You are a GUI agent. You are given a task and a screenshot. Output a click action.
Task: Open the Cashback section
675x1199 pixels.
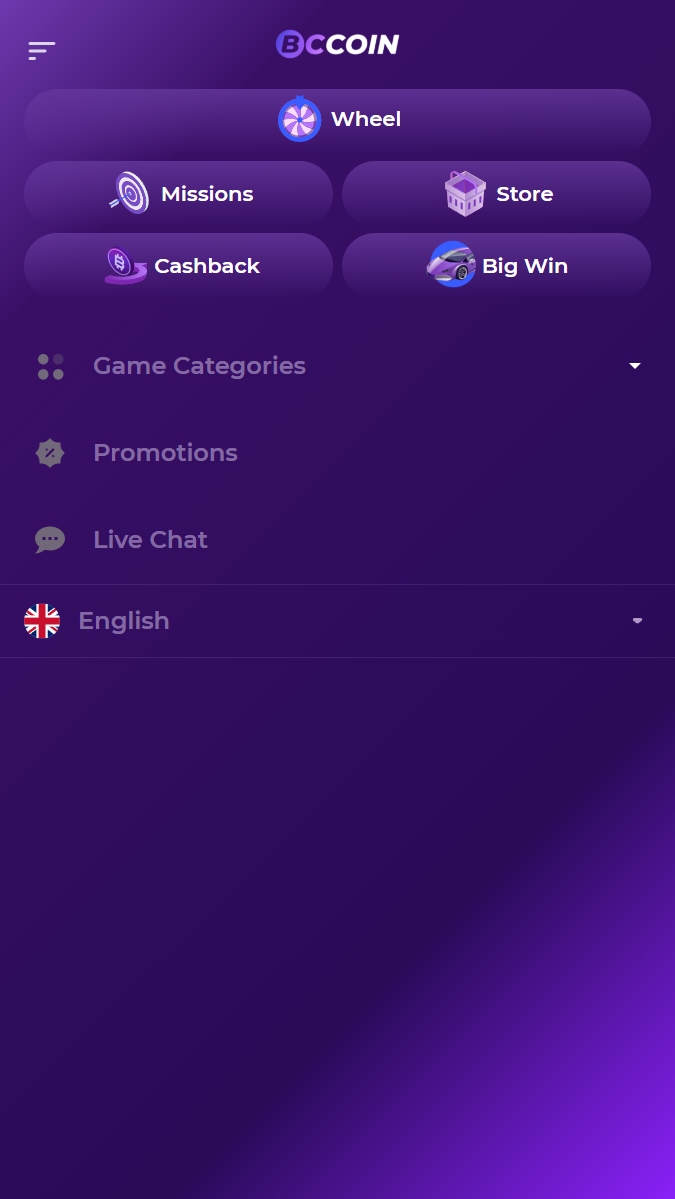tap(178, 265)
